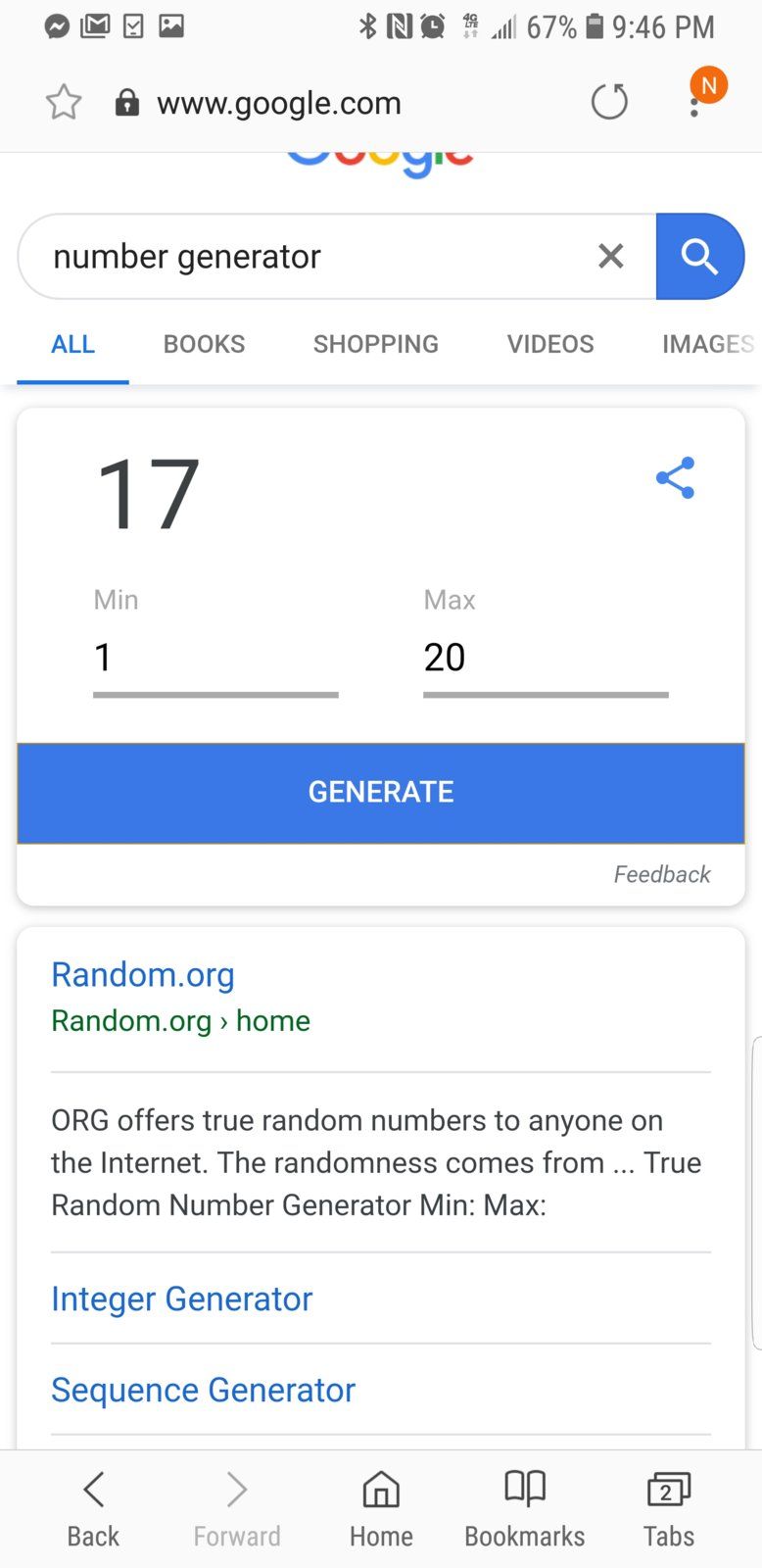Switch to the Videos tab

(x=549, y=344)
